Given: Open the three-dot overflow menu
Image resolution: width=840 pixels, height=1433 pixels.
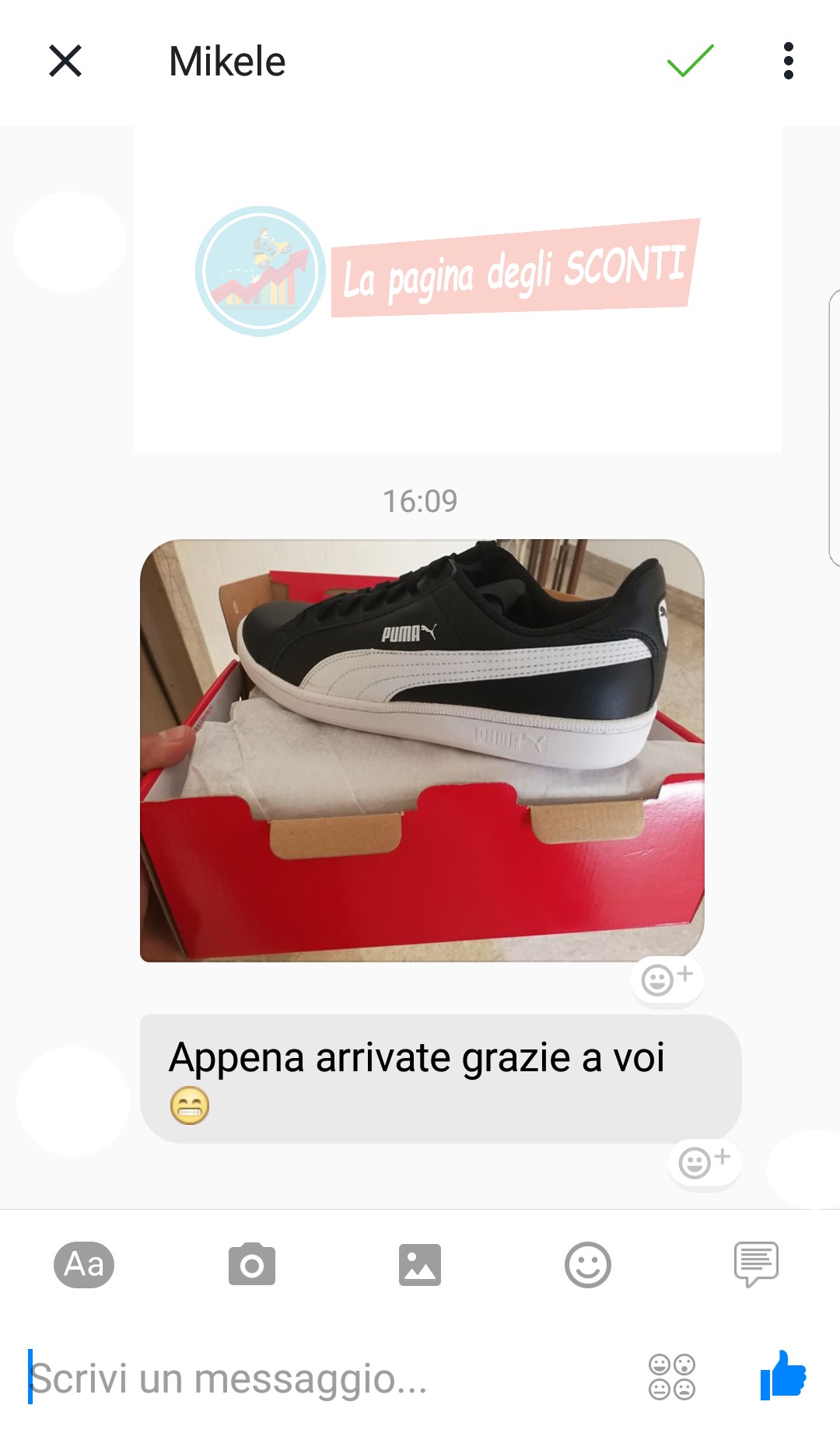Looking at the screenshot, I should point(788,61).
